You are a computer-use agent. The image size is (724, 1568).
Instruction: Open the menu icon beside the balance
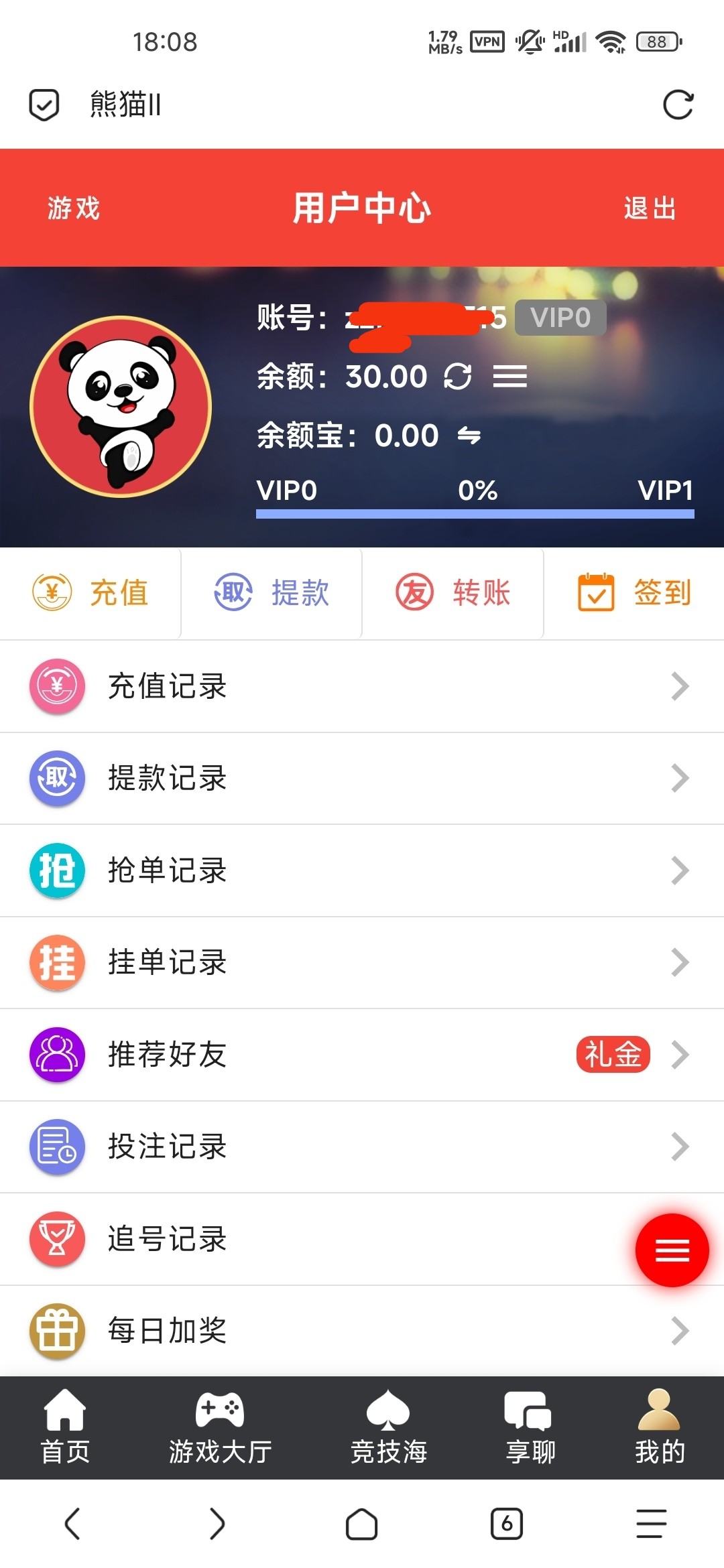(x=509, y=376)
